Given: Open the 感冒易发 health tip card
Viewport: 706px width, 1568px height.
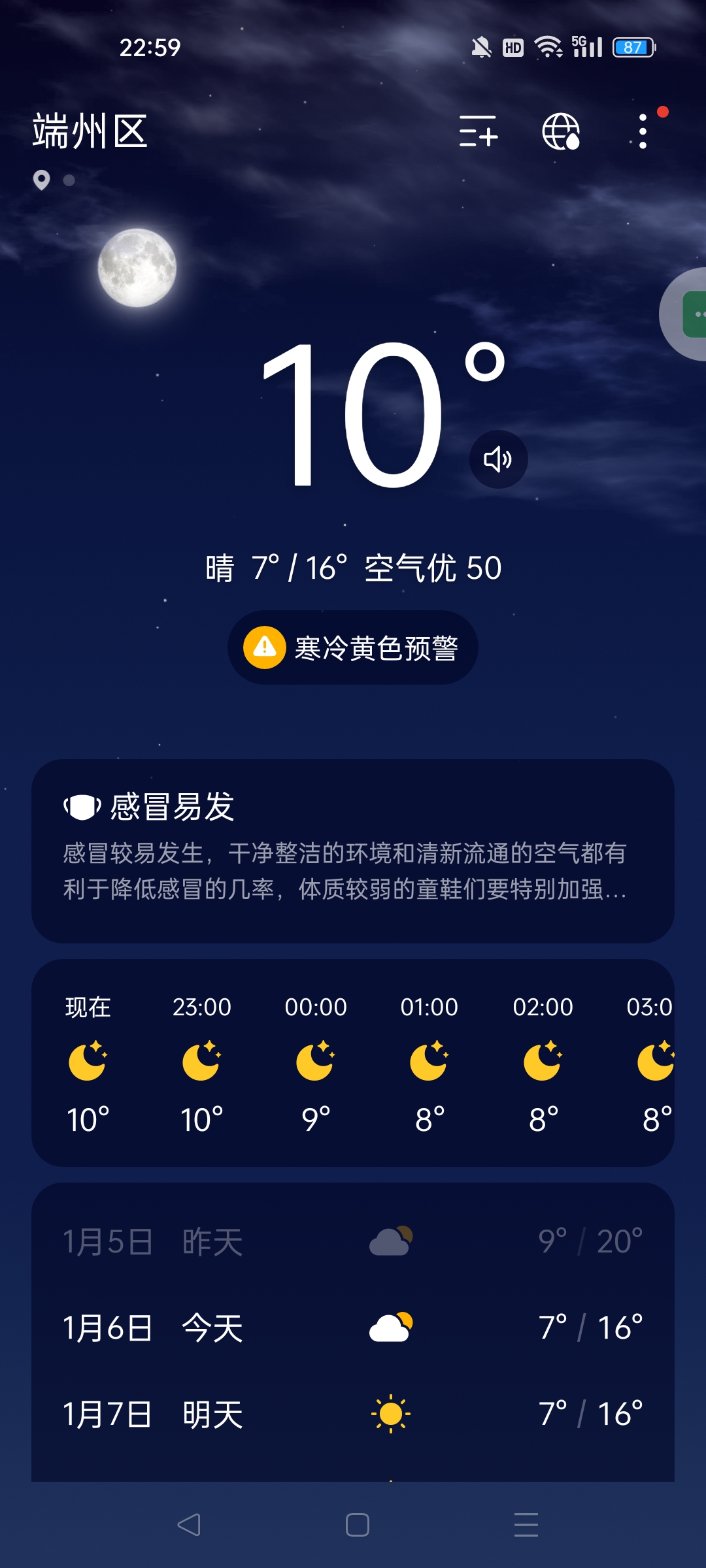Looking at the screenshot, I should [353, 851].
